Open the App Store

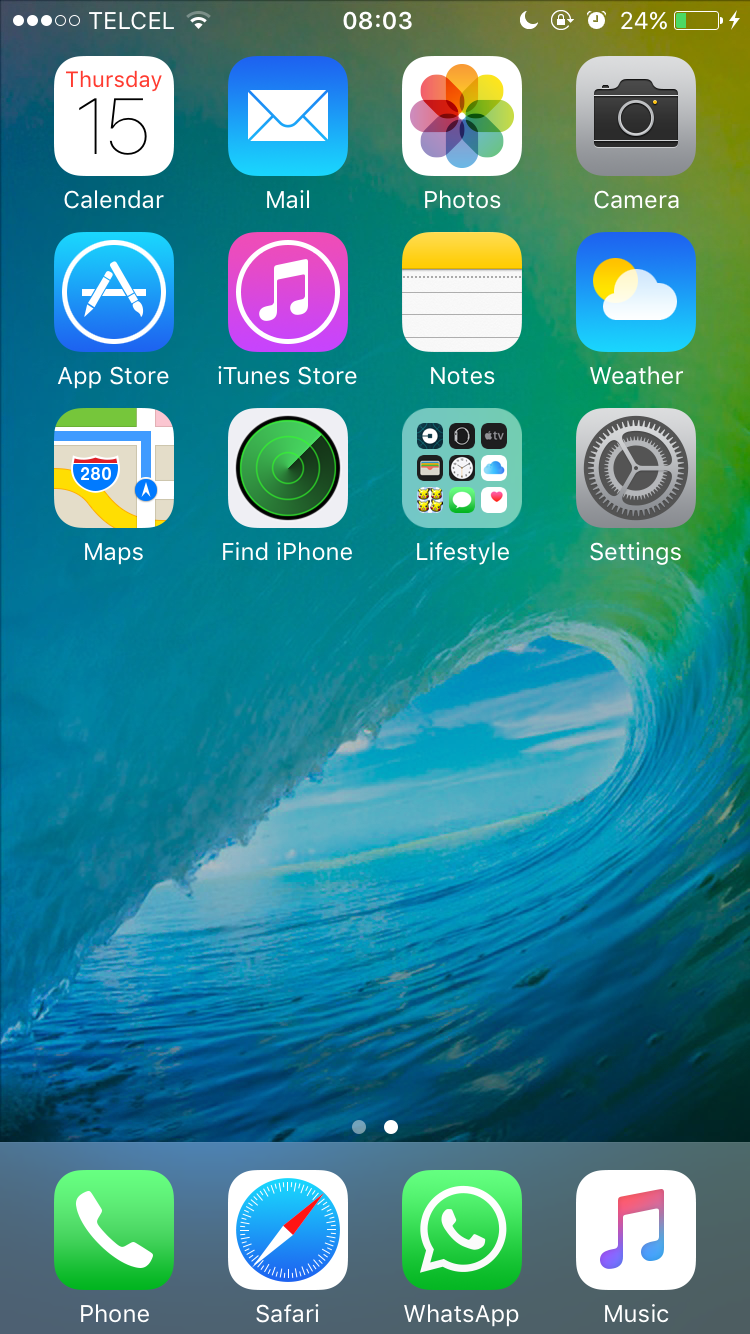(x=114, y=292)
